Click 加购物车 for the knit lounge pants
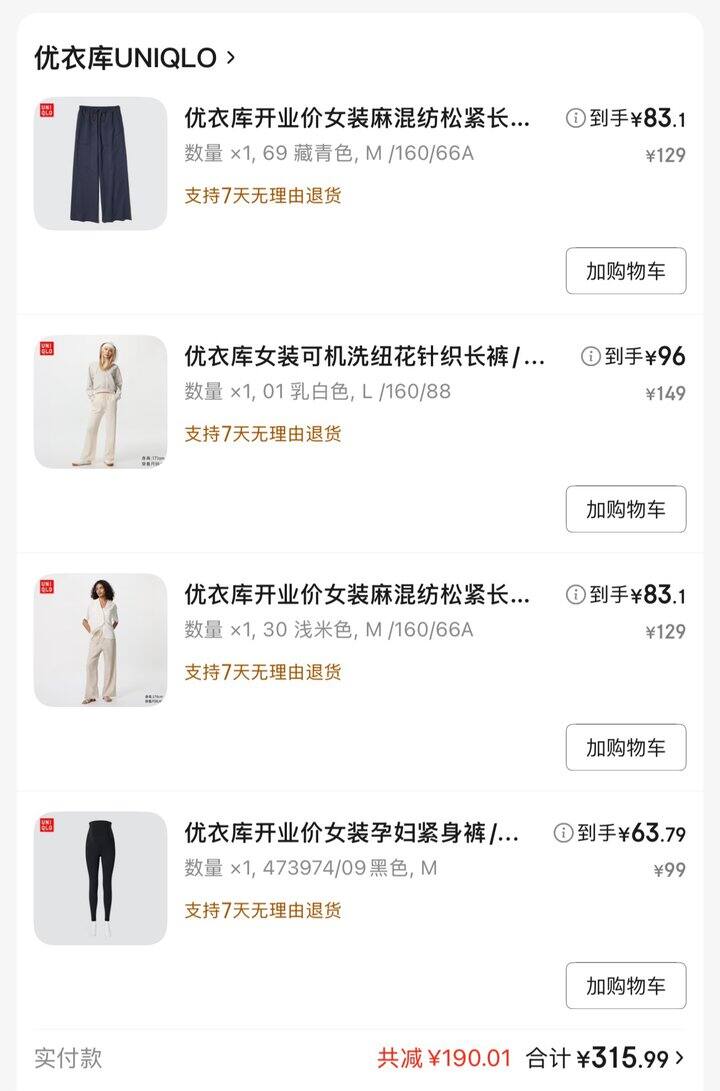 (x=625, y=510)
